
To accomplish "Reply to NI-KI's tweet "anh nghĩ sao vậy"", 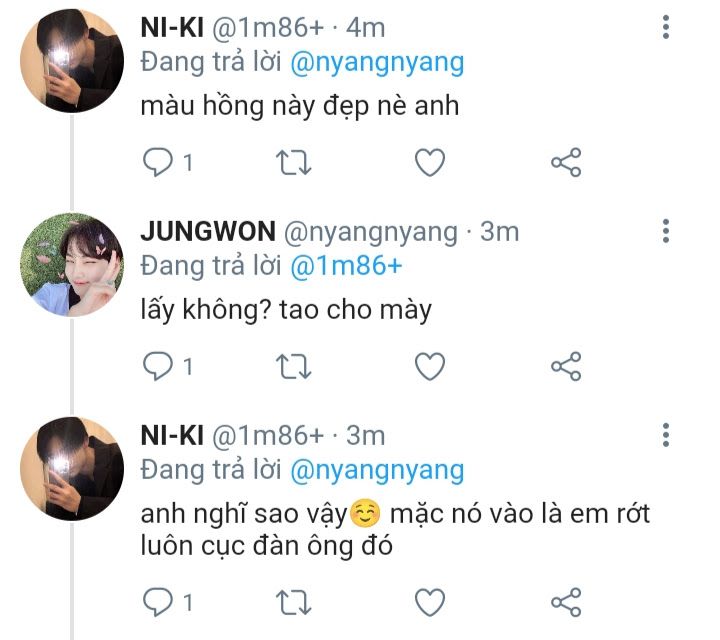I will [x=159, y=602].
